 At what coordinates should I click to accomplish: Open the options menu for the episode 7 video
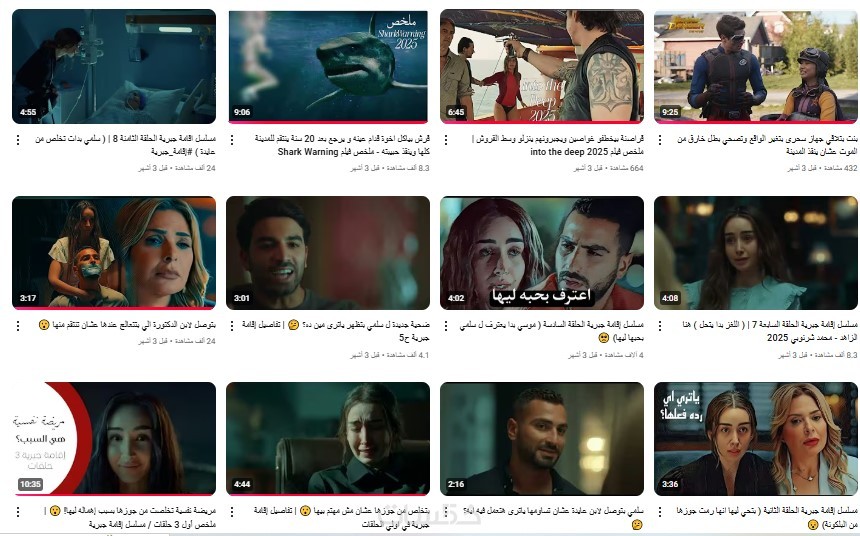click(x=660, y=326)
